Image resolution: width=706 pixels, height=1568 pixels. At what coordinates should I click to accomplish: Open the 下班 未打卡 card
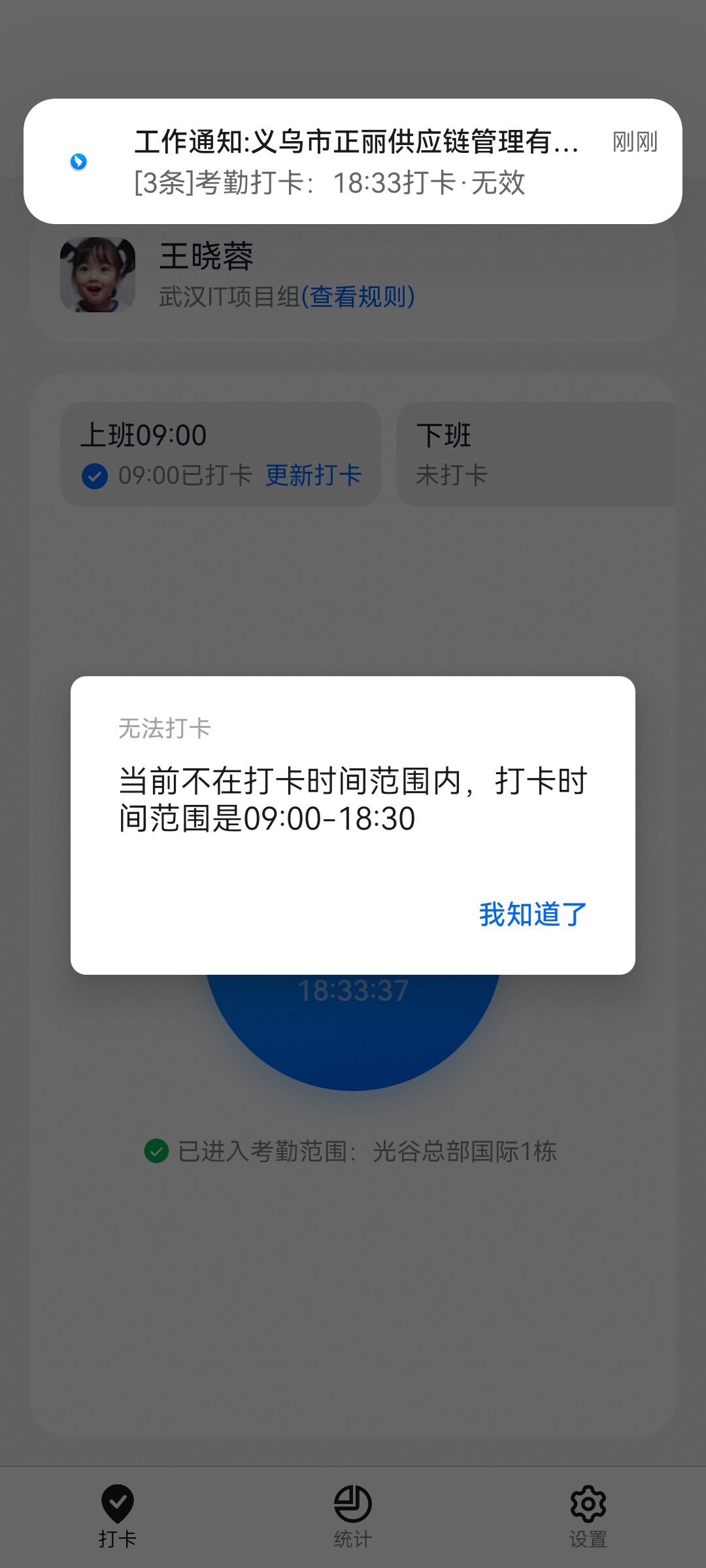pos(536,454)
